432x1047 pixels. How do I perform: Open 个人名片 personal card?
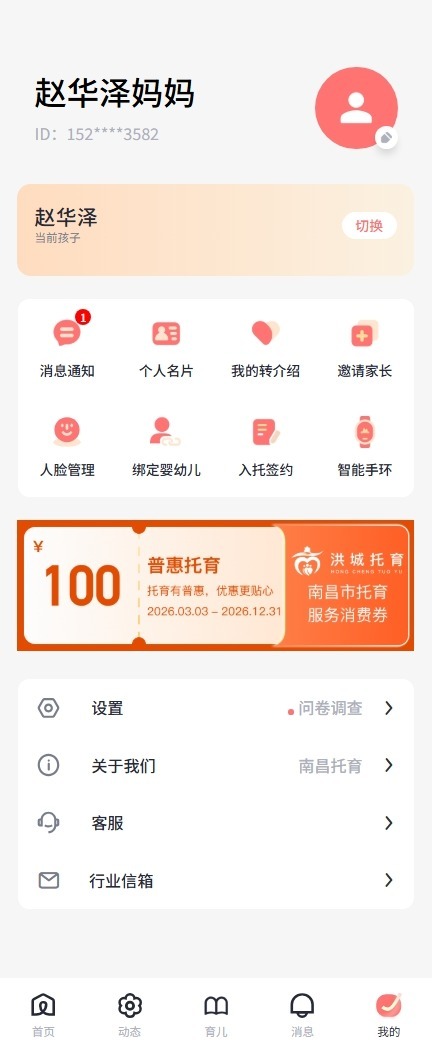tap(166, 345)
